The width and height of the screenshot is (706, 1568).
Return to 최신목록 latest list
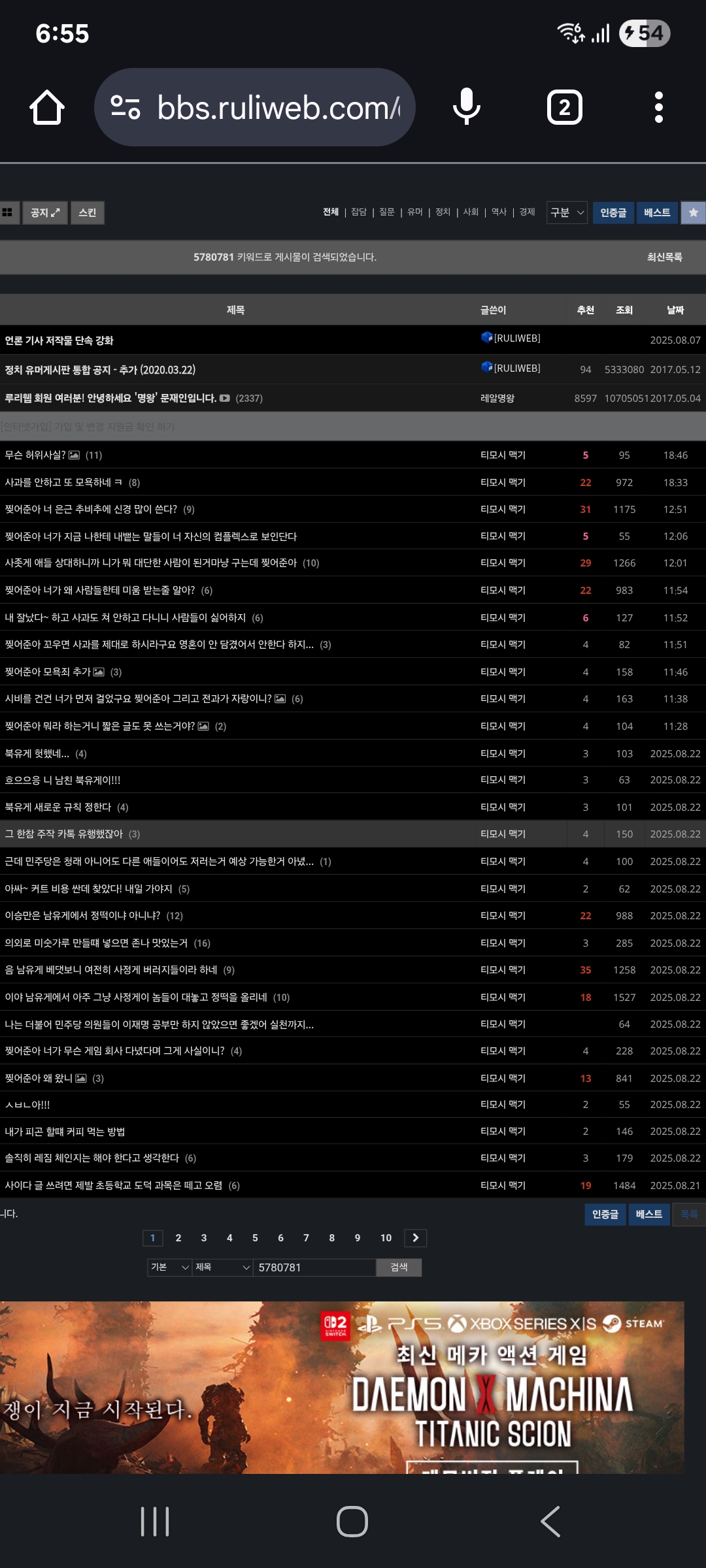click(664, 257)
